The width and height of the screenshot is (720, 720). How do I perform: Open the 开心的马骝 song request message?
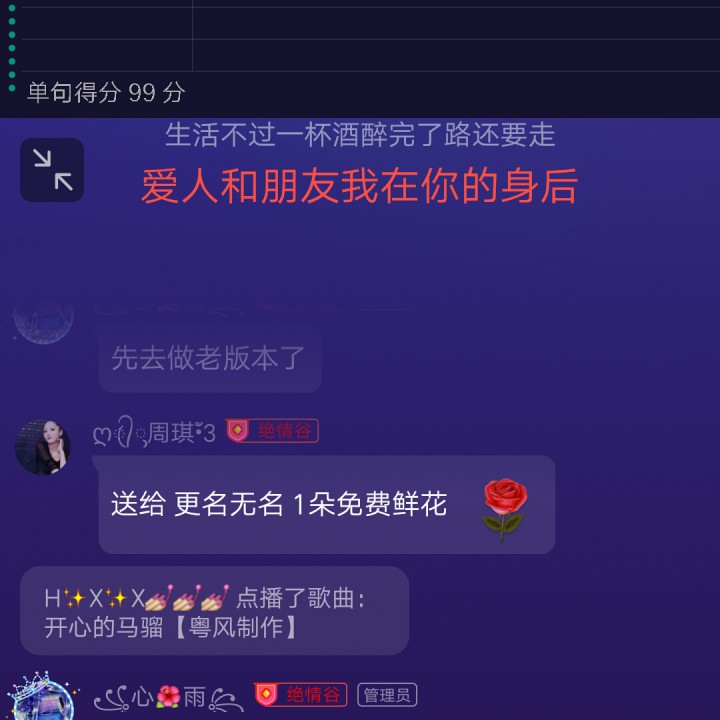coord(214,612)
